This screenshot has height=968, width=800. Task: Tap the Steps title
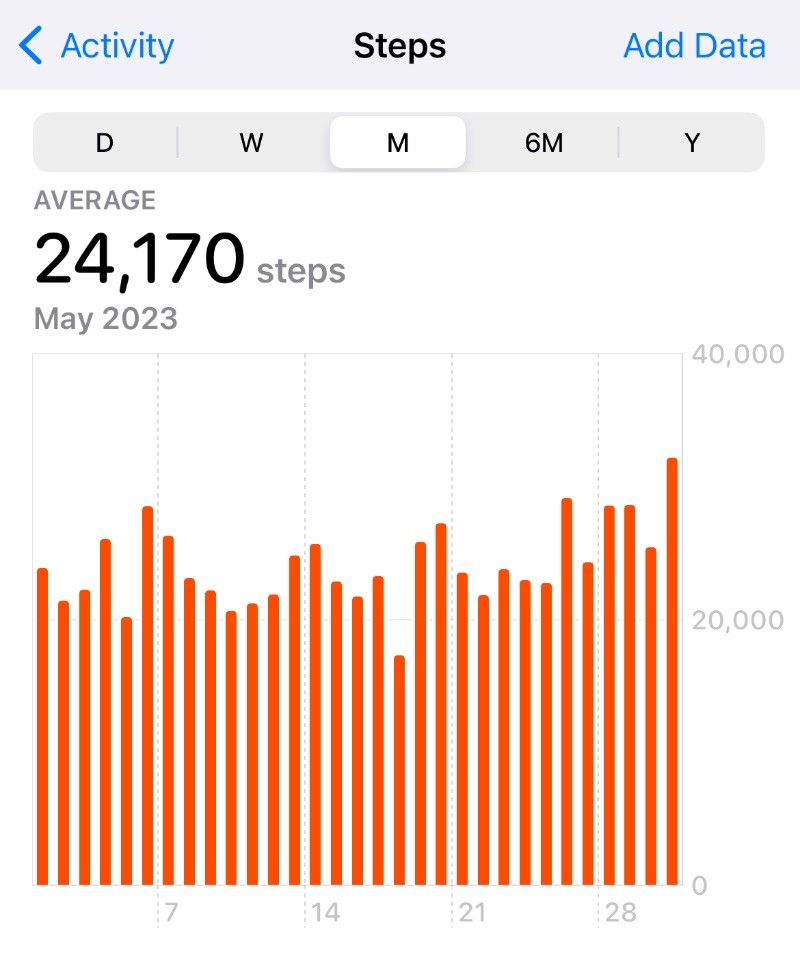pyautogui.click(x=399, y=45)
